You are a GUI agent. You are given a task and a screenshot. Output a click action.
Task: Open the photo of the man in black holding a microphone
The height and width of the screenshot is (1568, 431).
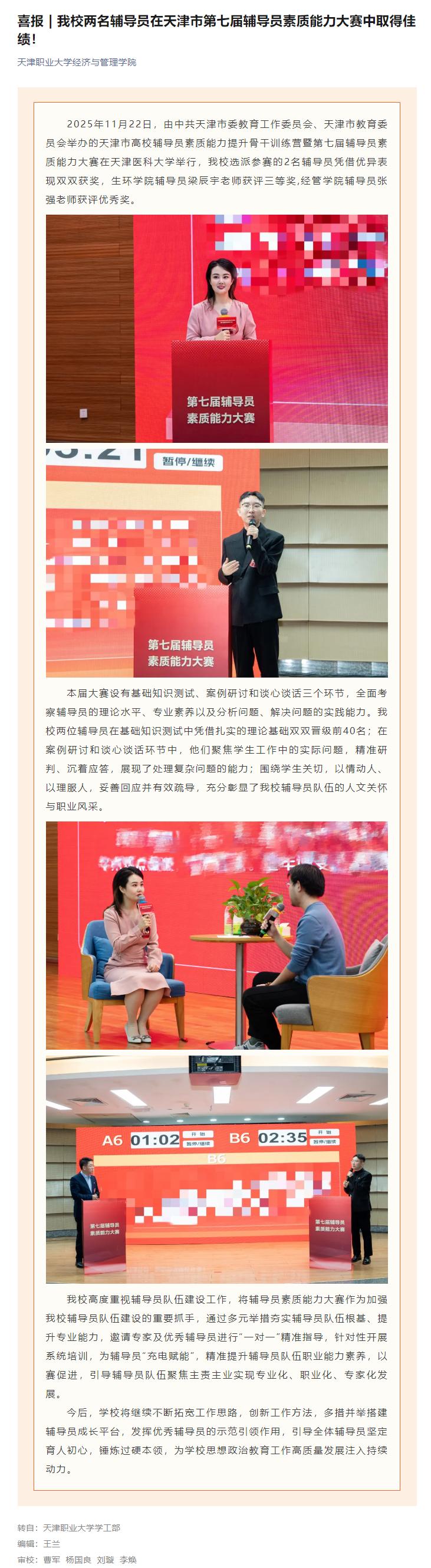tap(217, 563)
